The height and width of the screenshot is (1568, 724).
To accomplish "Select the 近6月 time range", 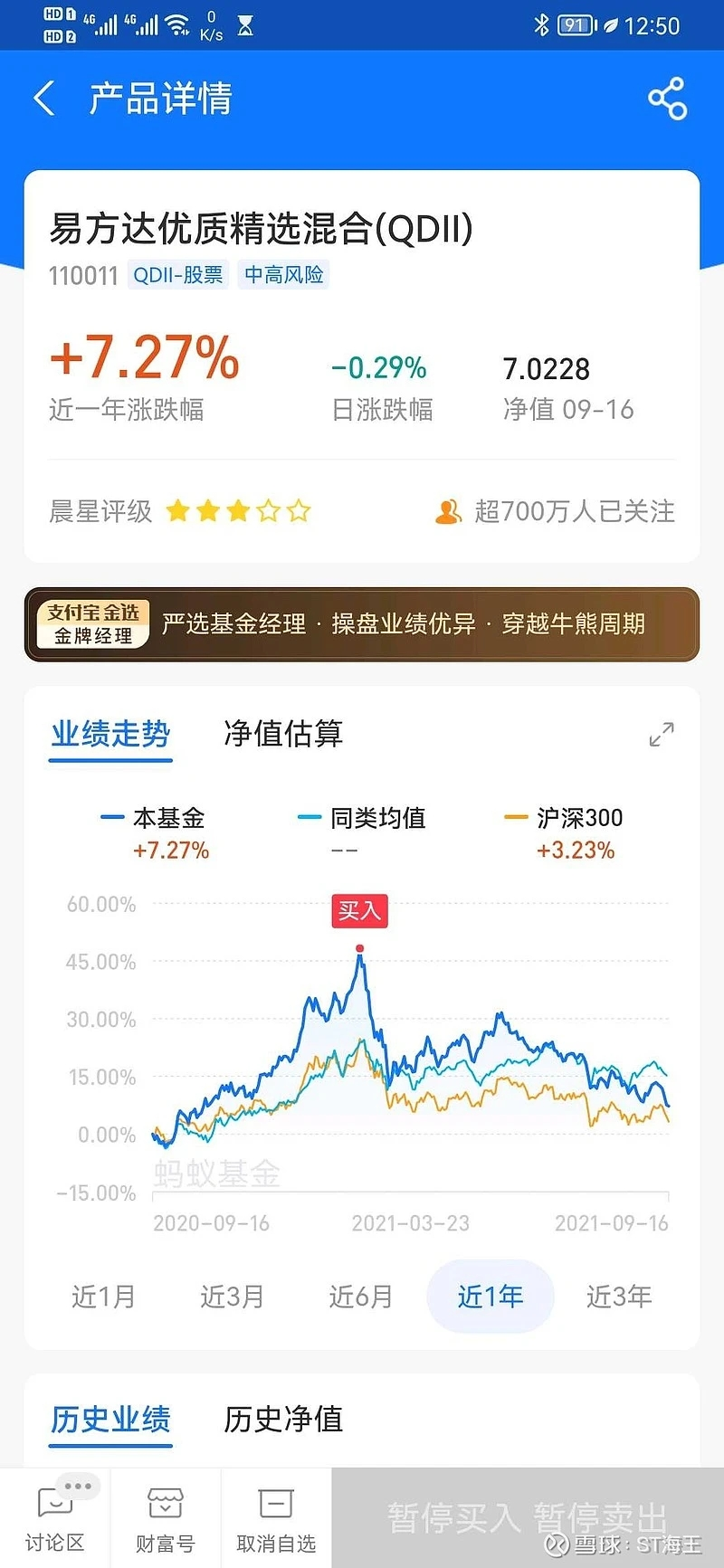I will 360,1297.
